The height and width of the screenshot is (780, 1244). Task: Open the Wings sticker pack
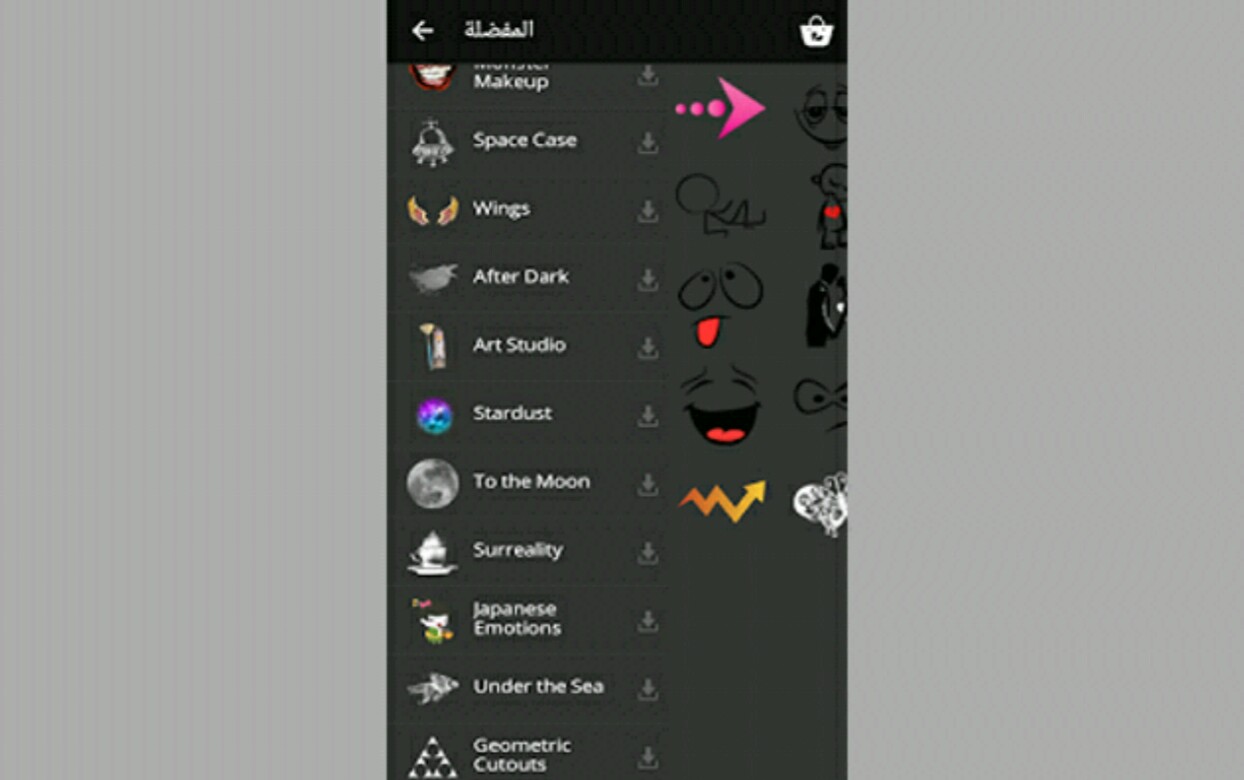(x=500, y=209)
